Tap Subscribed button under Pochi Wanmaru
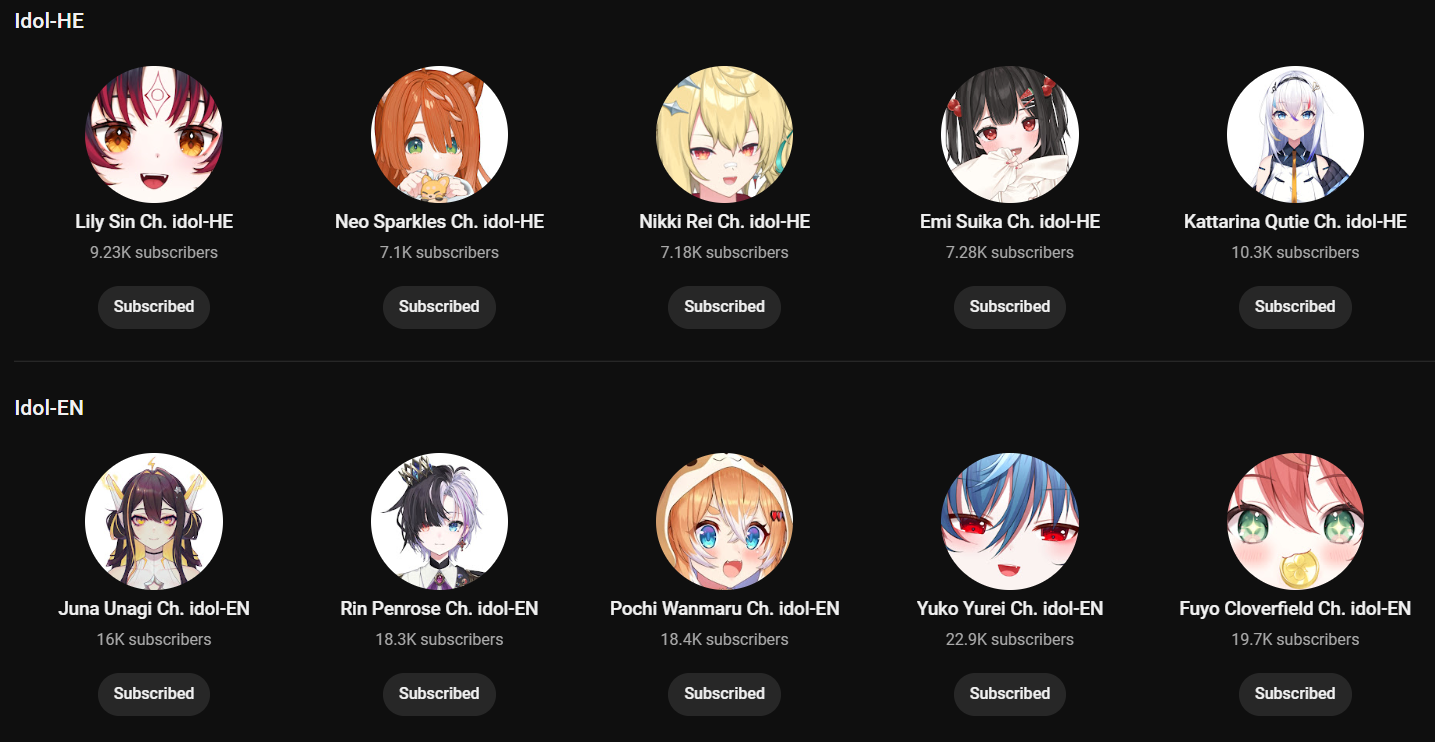1435x742 pixels. tap(724, 694)
